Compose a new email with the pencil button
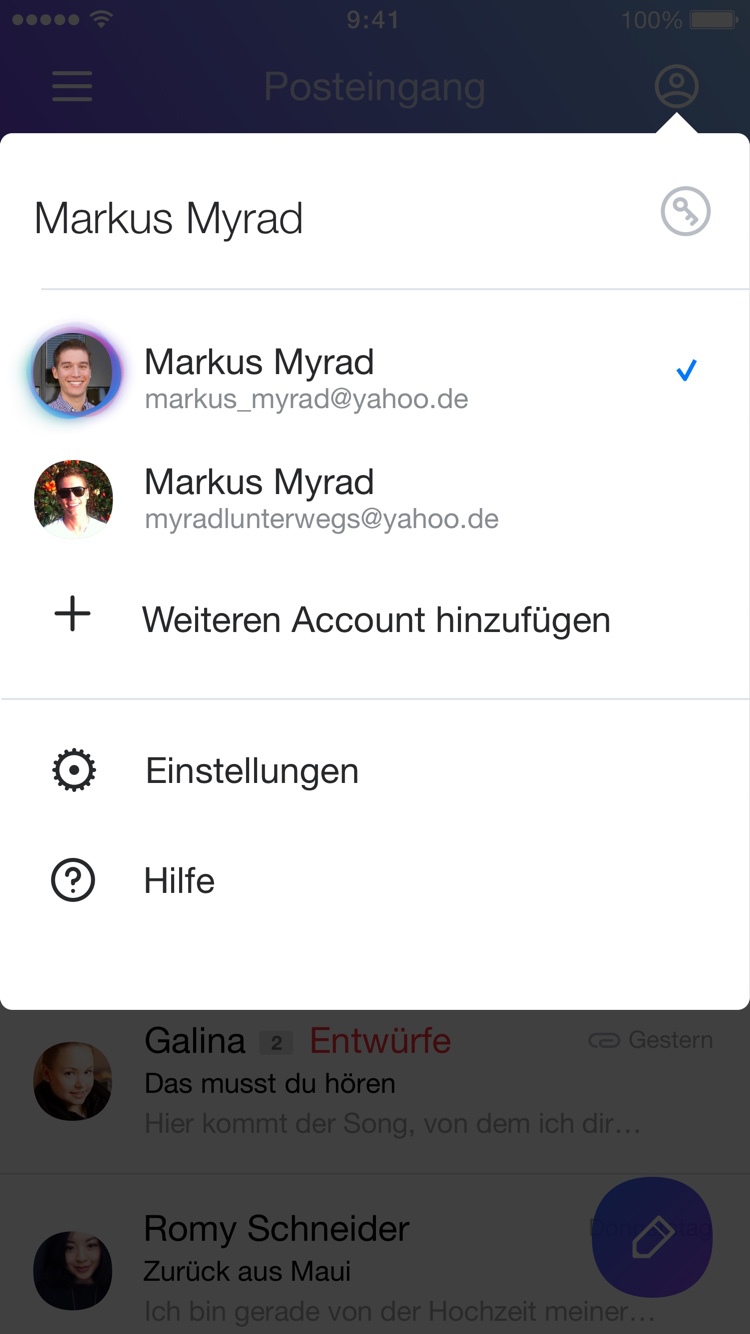 pyautogui.click(x=652, y=1237)
